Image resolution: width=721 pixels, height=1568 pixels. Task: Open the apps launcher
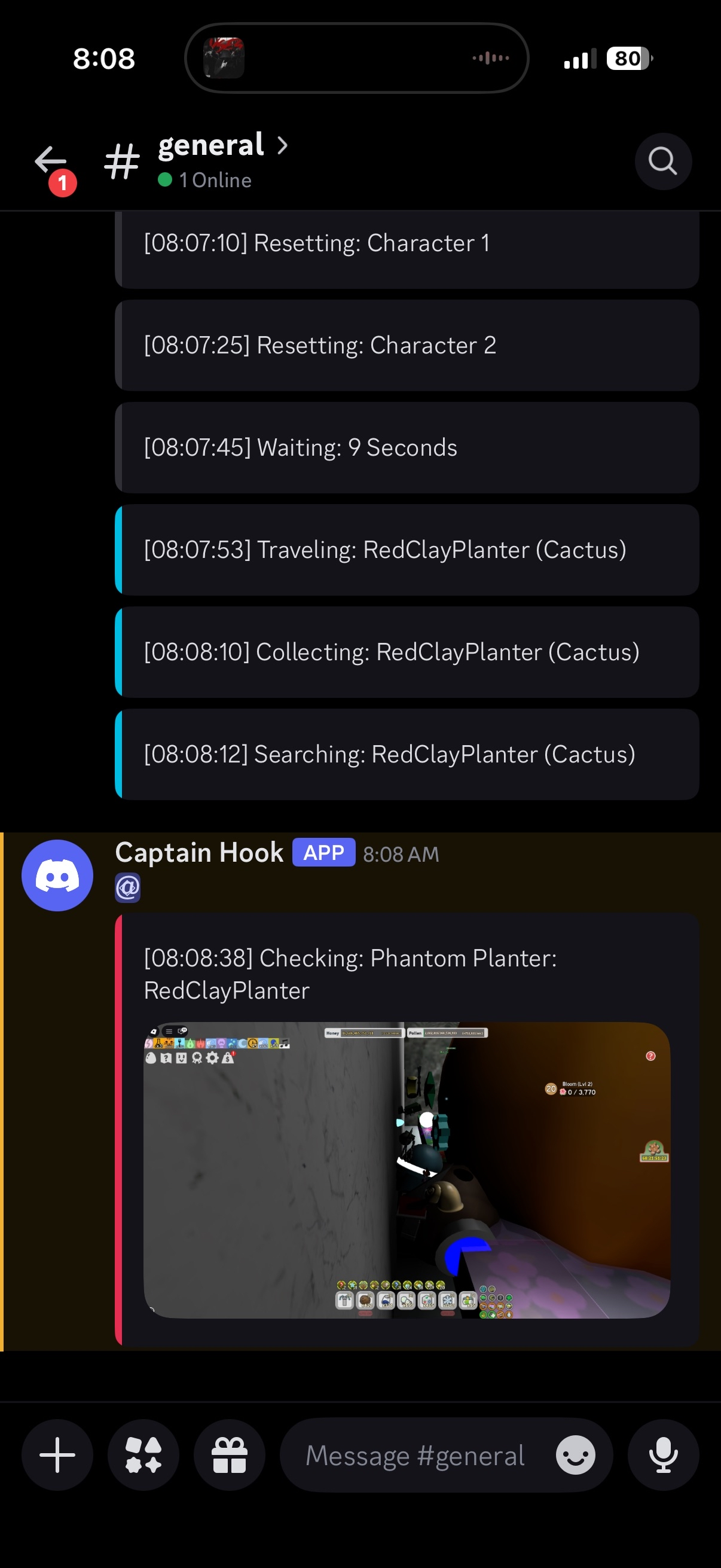143,1455
